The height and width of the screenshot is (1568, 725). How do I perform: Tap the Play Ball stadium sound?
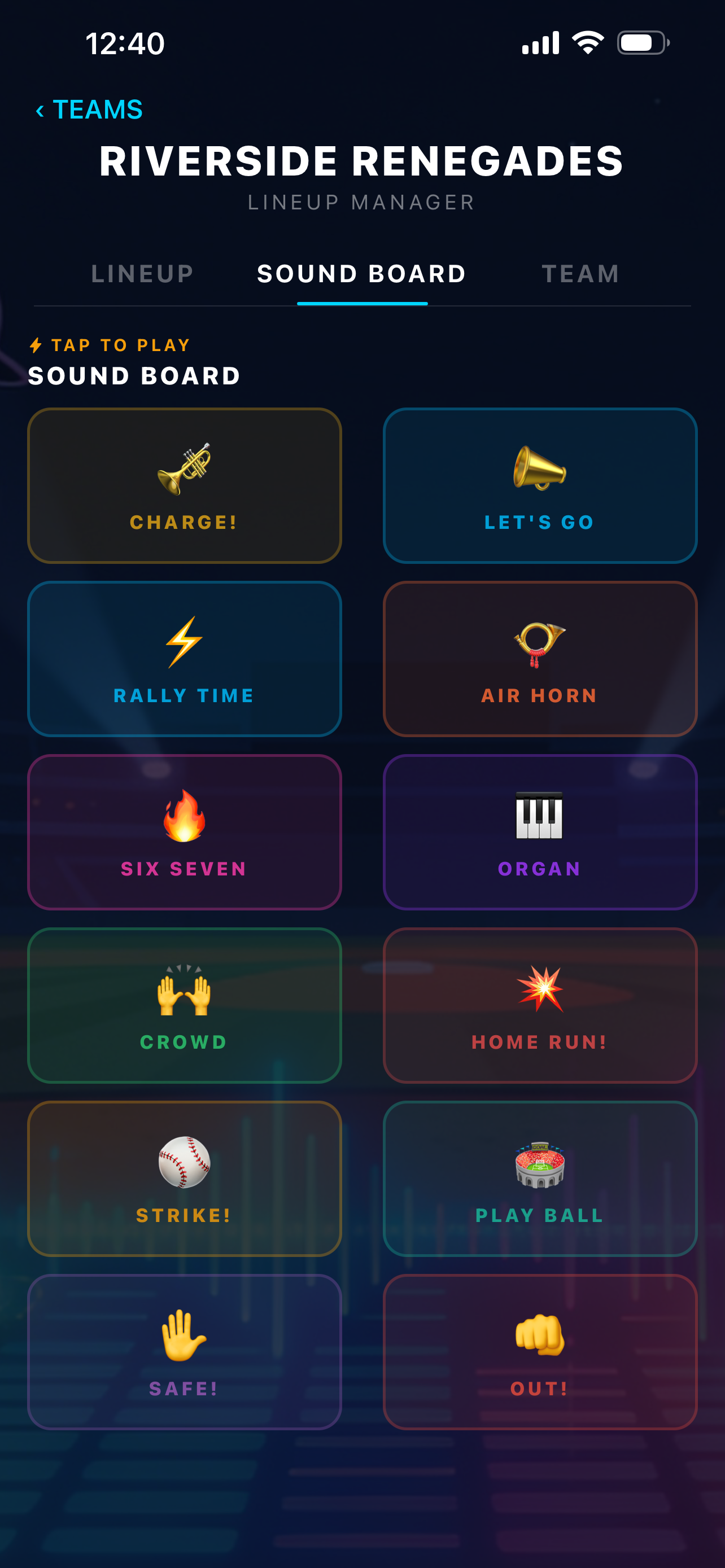pos(540,1178)
